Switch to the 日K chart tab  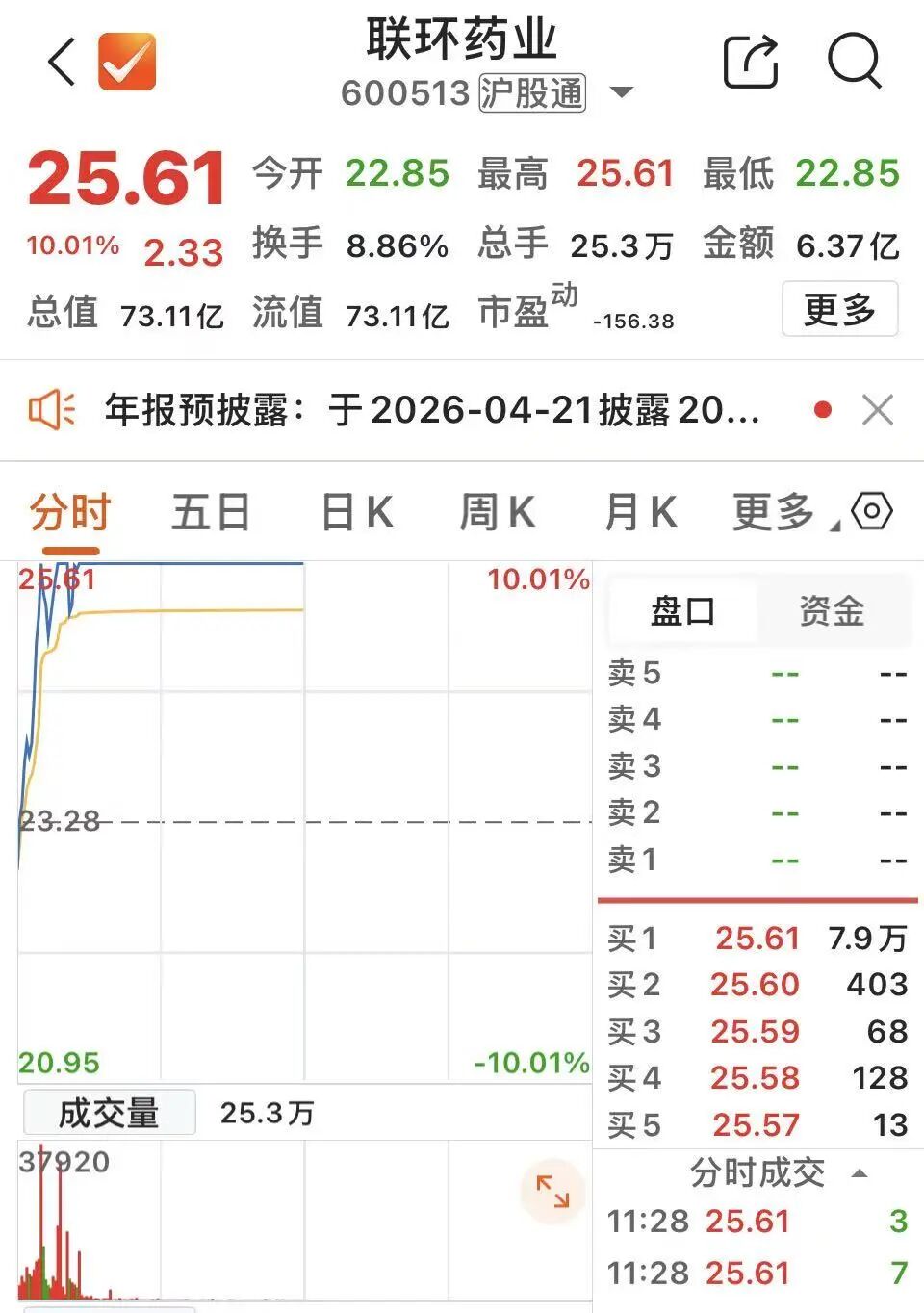tap(356, 512)
